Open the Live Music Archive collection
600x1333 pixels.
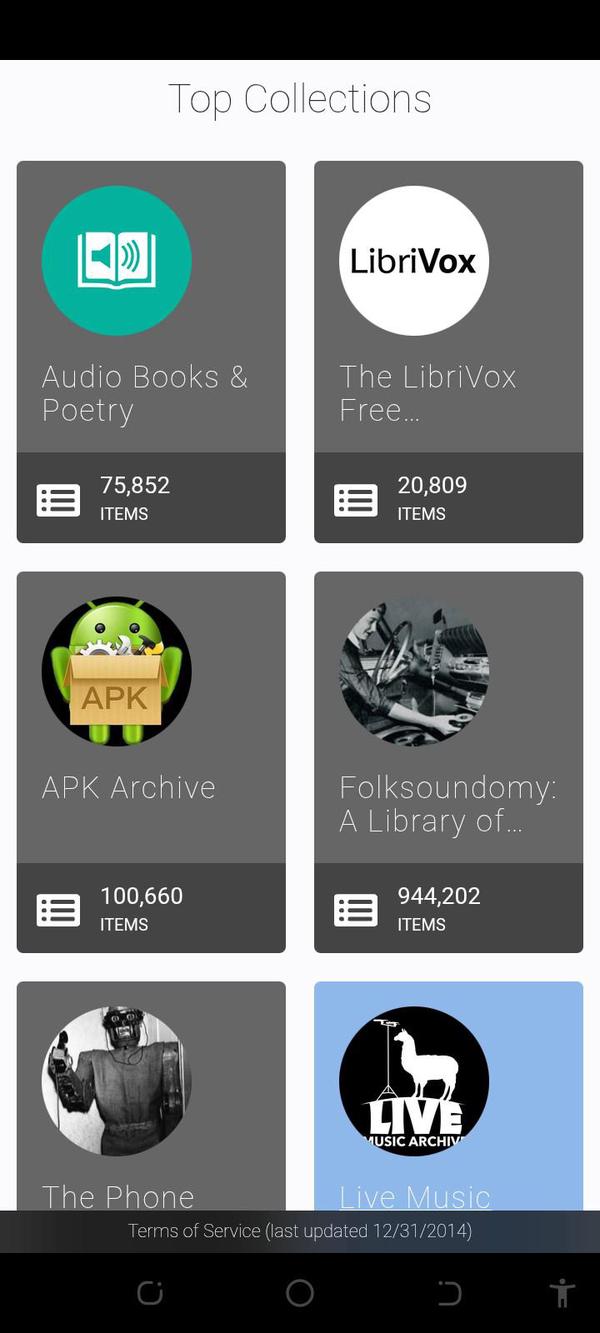[448, 1100]
